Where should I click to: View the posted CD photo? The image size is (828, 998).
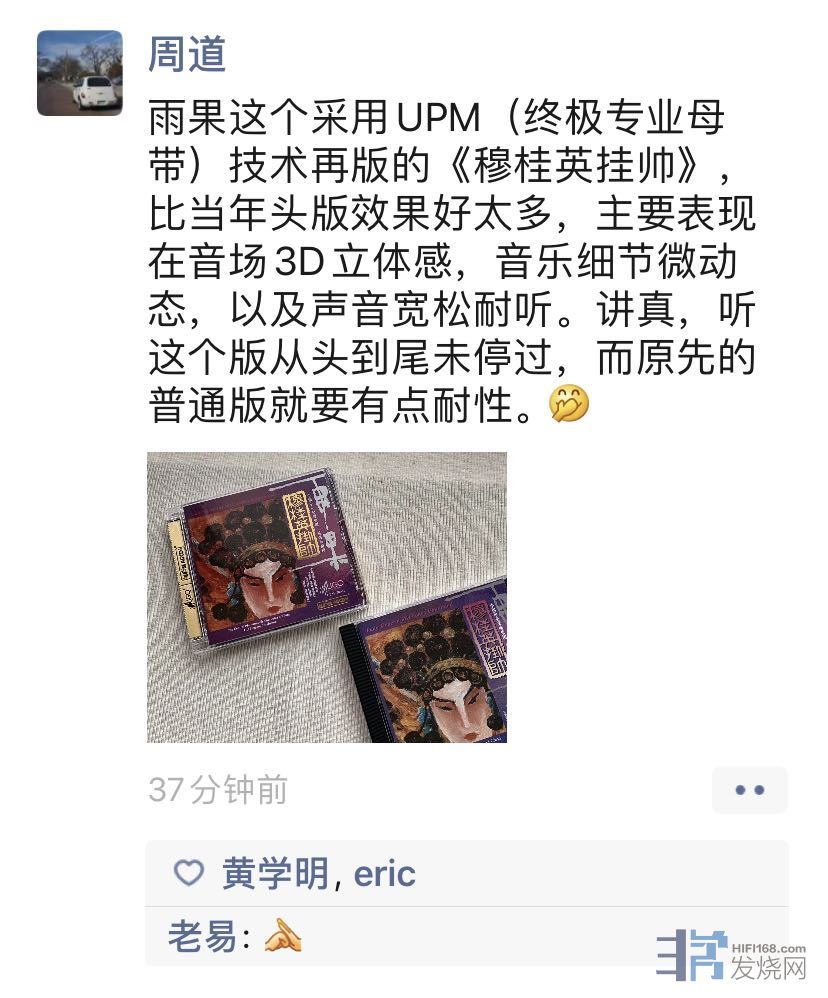[327, 597]
